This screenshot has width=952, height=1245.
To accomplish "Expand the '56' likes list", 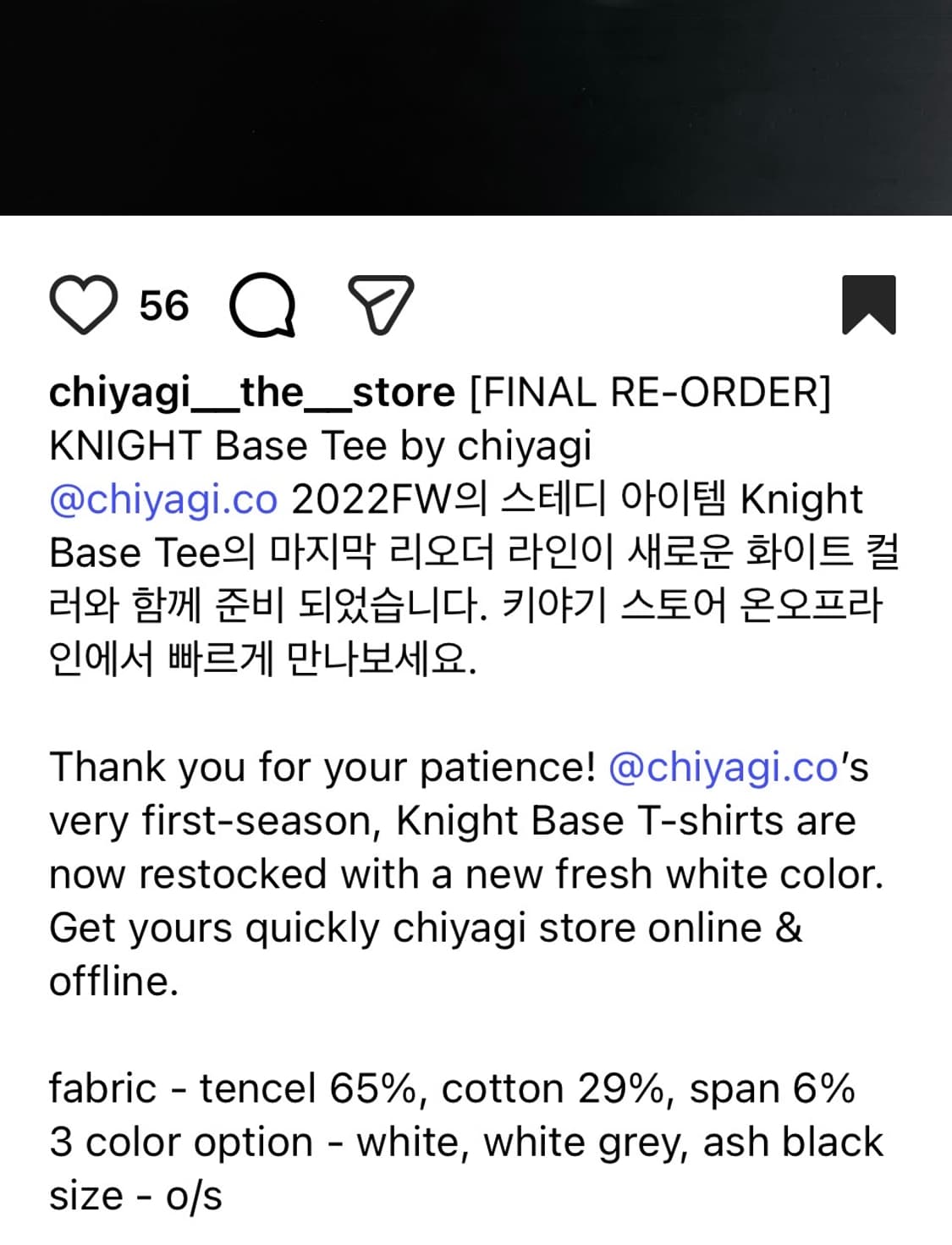I will coord(167,307).
